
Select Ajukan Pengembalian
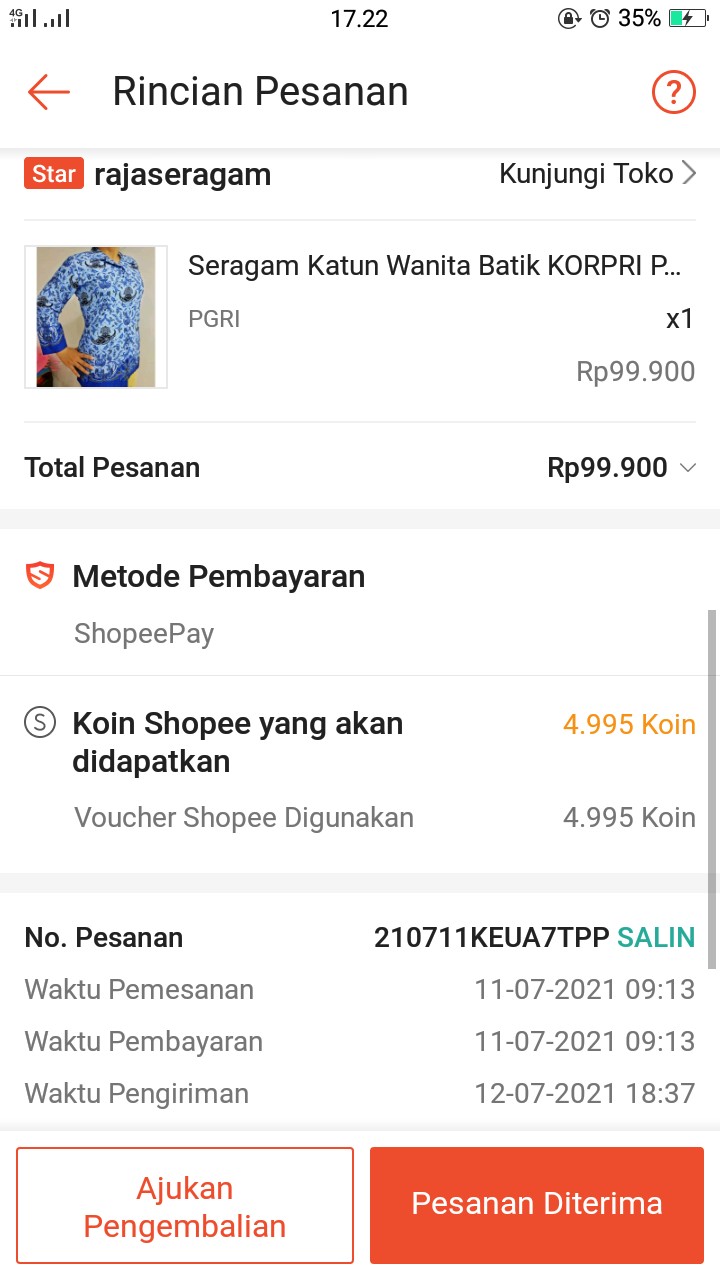pos(185,1204)
